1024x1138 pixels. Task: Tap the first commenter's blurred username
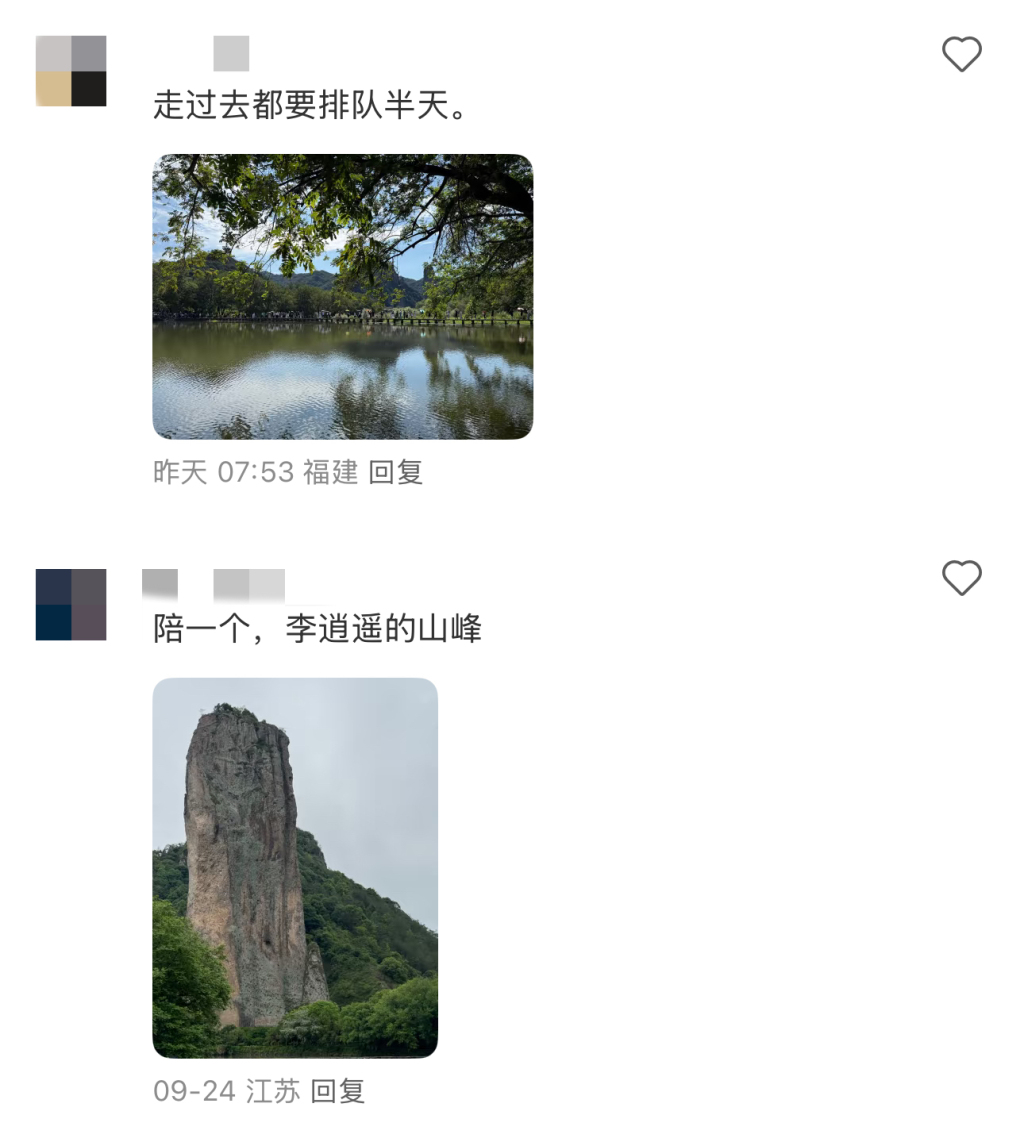pos(231,52)
